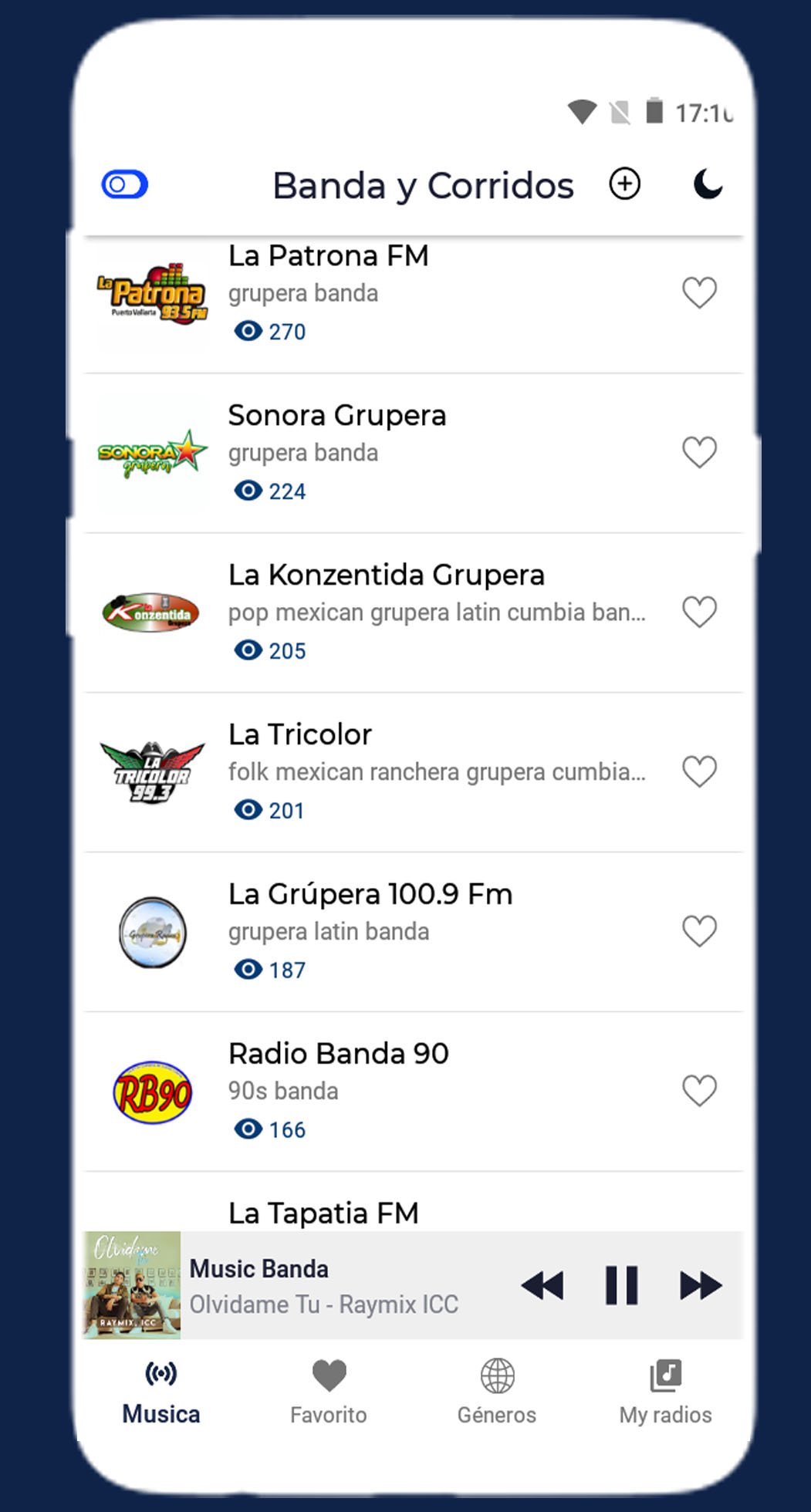Tap the add station plus icon
Screen dimensions: 811x1512
click(624, 184)
